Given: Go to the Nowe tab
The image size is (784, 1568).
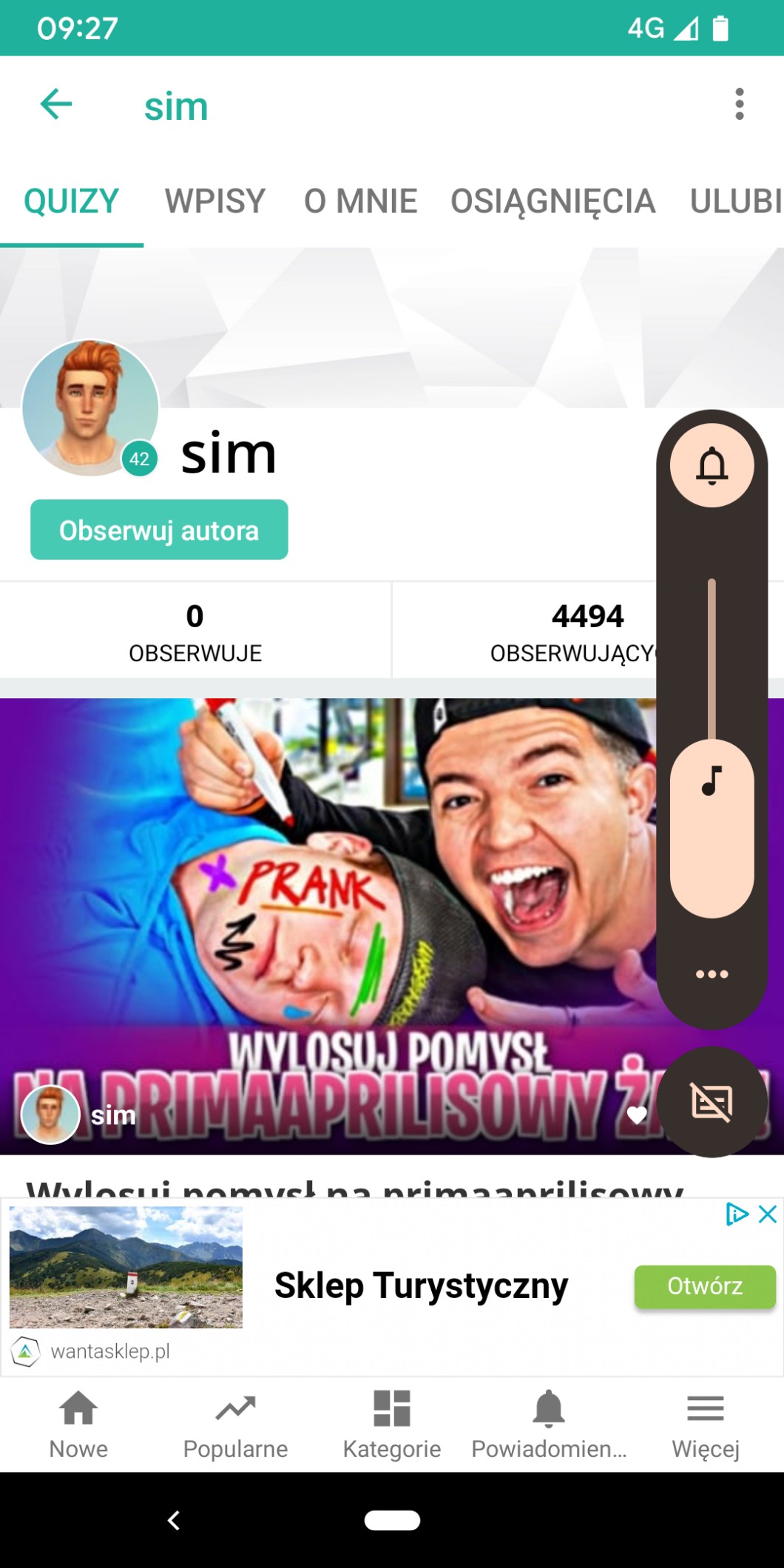Looking at the screenshot, I should pos(78,1424).
